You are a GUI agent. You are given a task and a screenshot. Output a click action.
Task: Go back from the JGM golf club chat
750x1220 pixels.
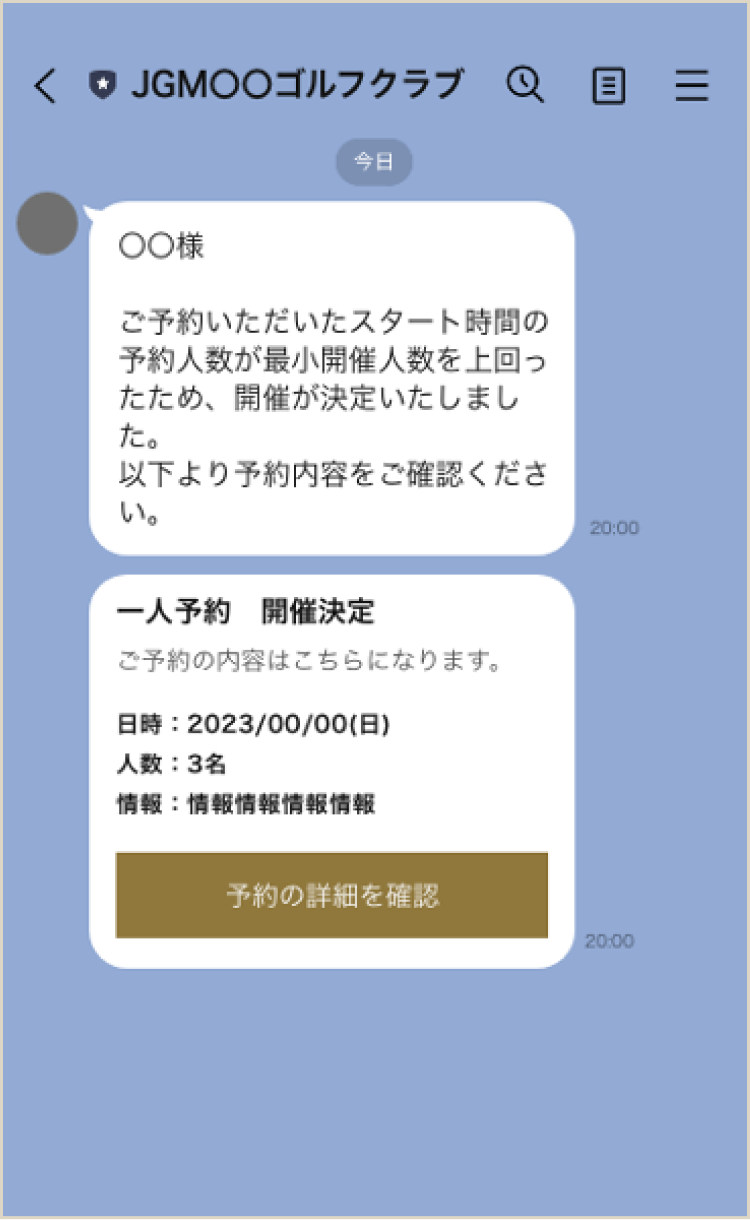point(44,86)
